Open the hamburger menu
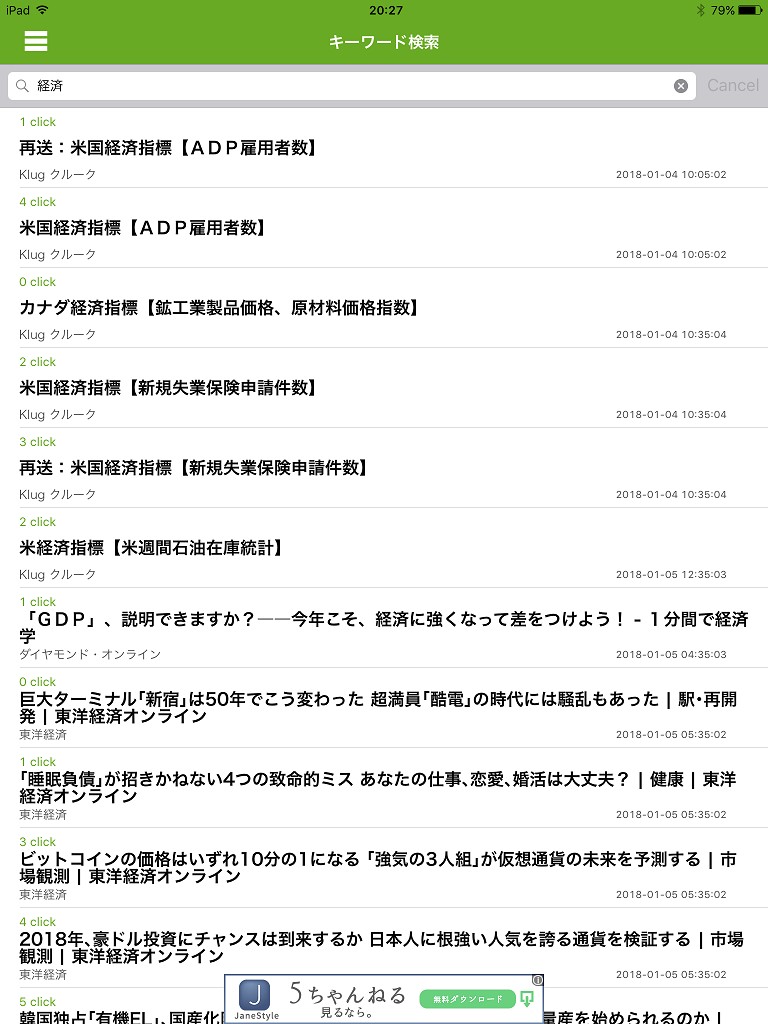 (x=36, y=41)
